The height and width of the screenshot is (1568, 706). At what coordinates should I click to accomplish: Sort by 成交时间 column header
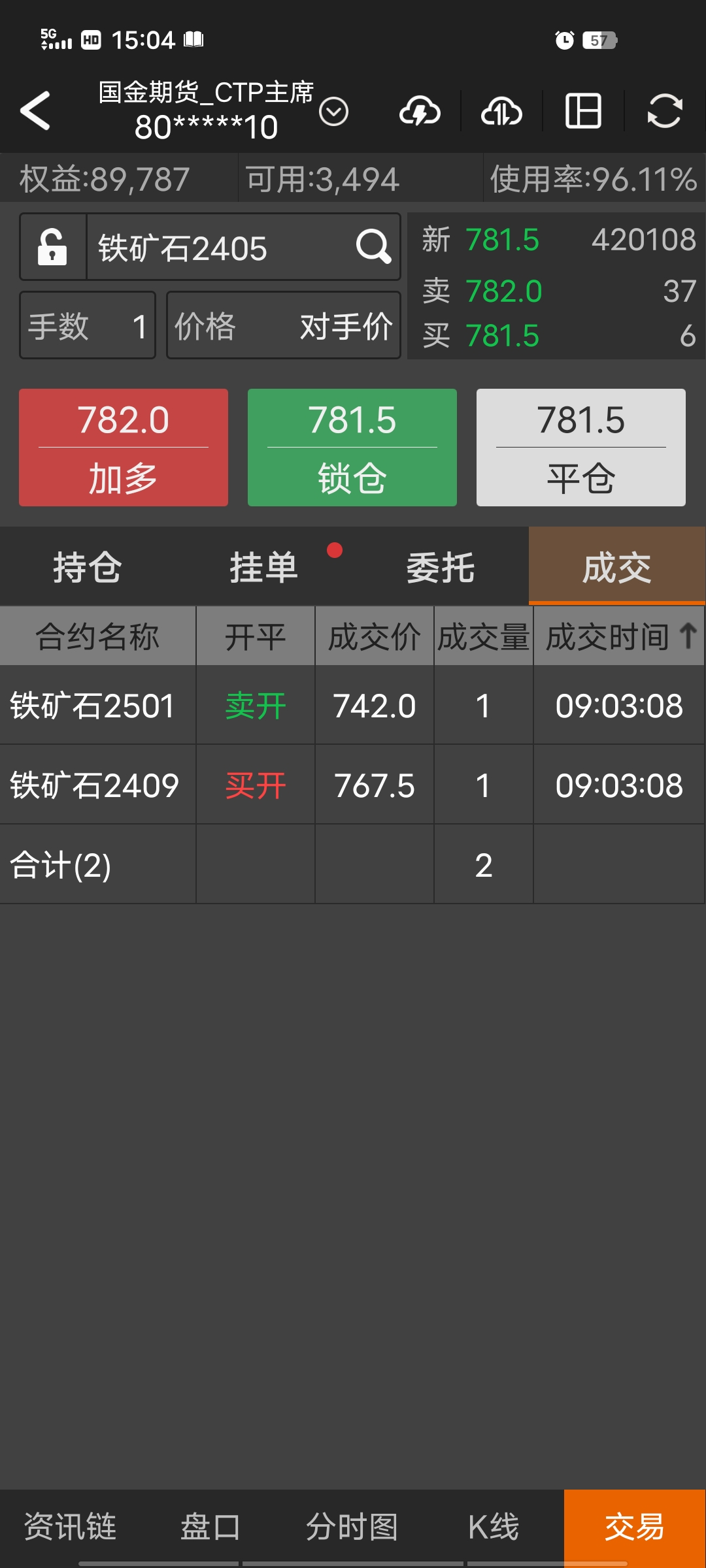pyautogui.click(x=619, y=636)
